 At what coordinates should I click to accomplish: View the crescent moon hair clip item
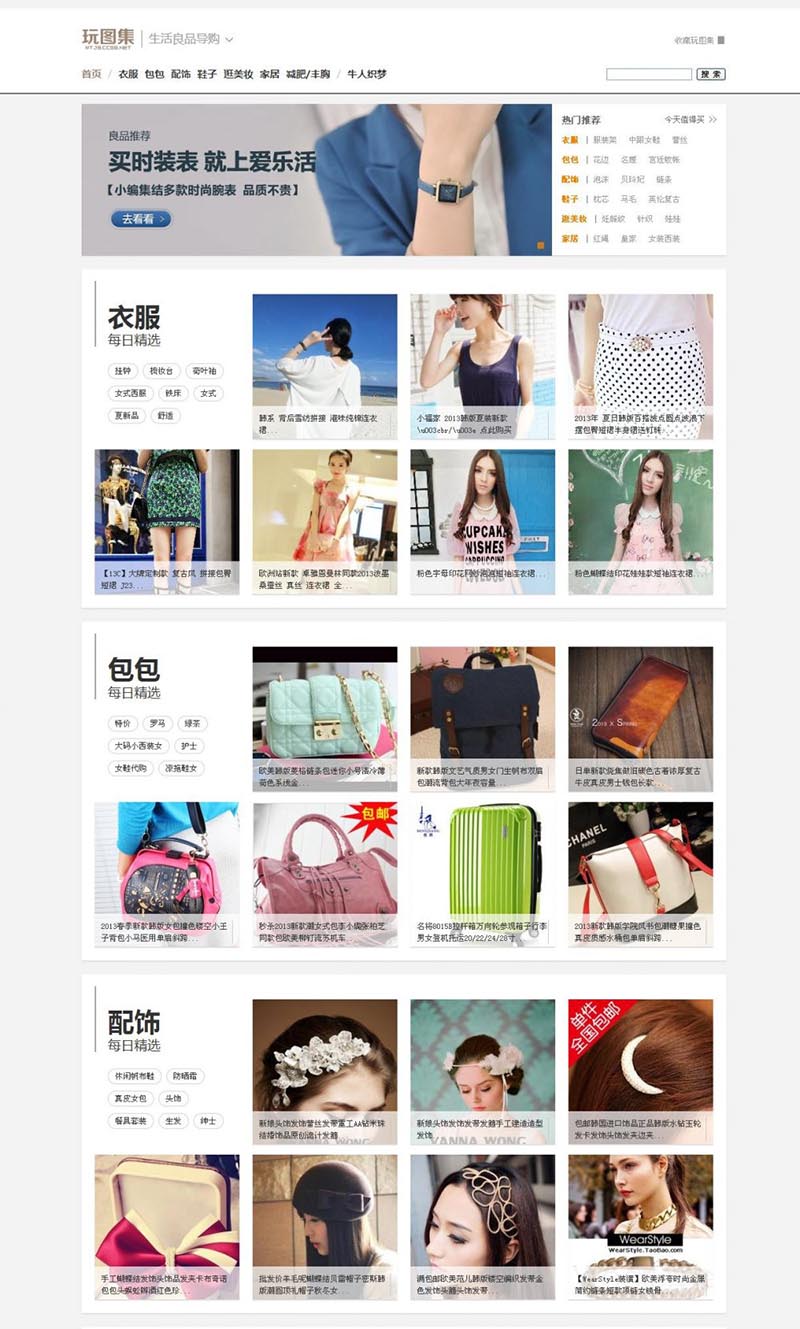click(x=640, y=1071)
